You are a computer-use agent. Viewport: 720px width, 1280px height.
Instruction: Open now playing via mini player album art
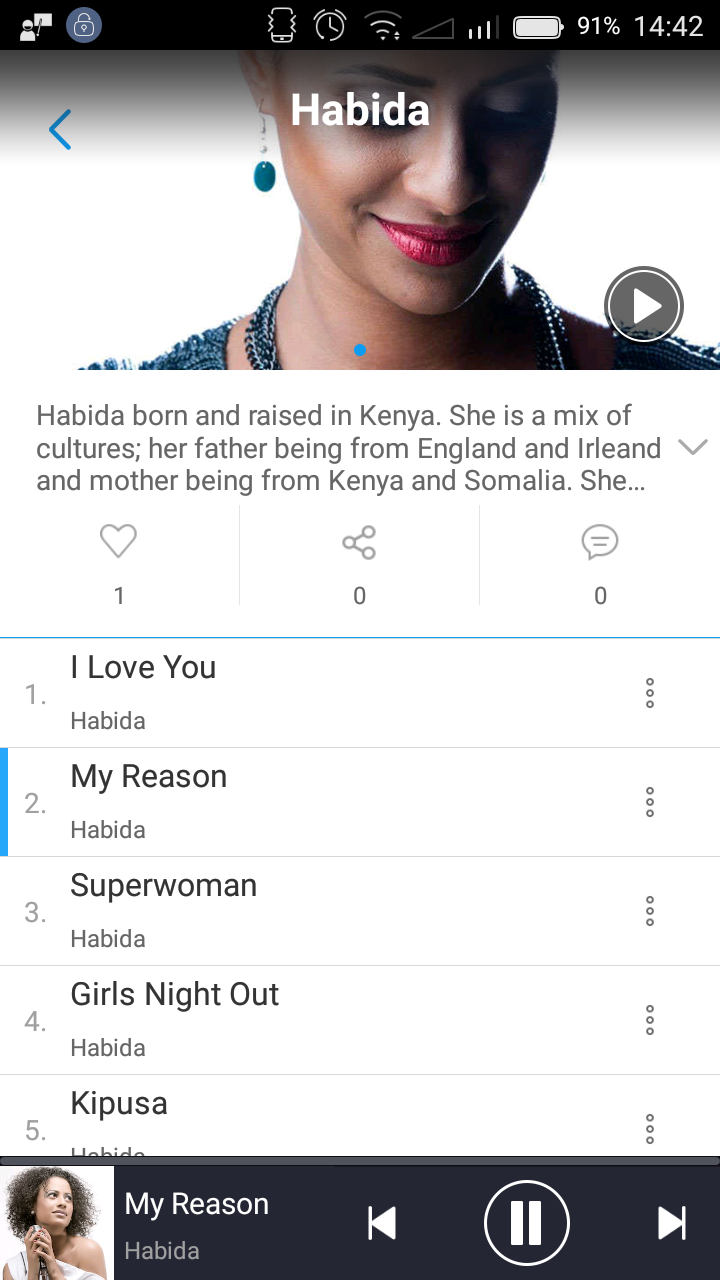click(x=57, y=1223)
